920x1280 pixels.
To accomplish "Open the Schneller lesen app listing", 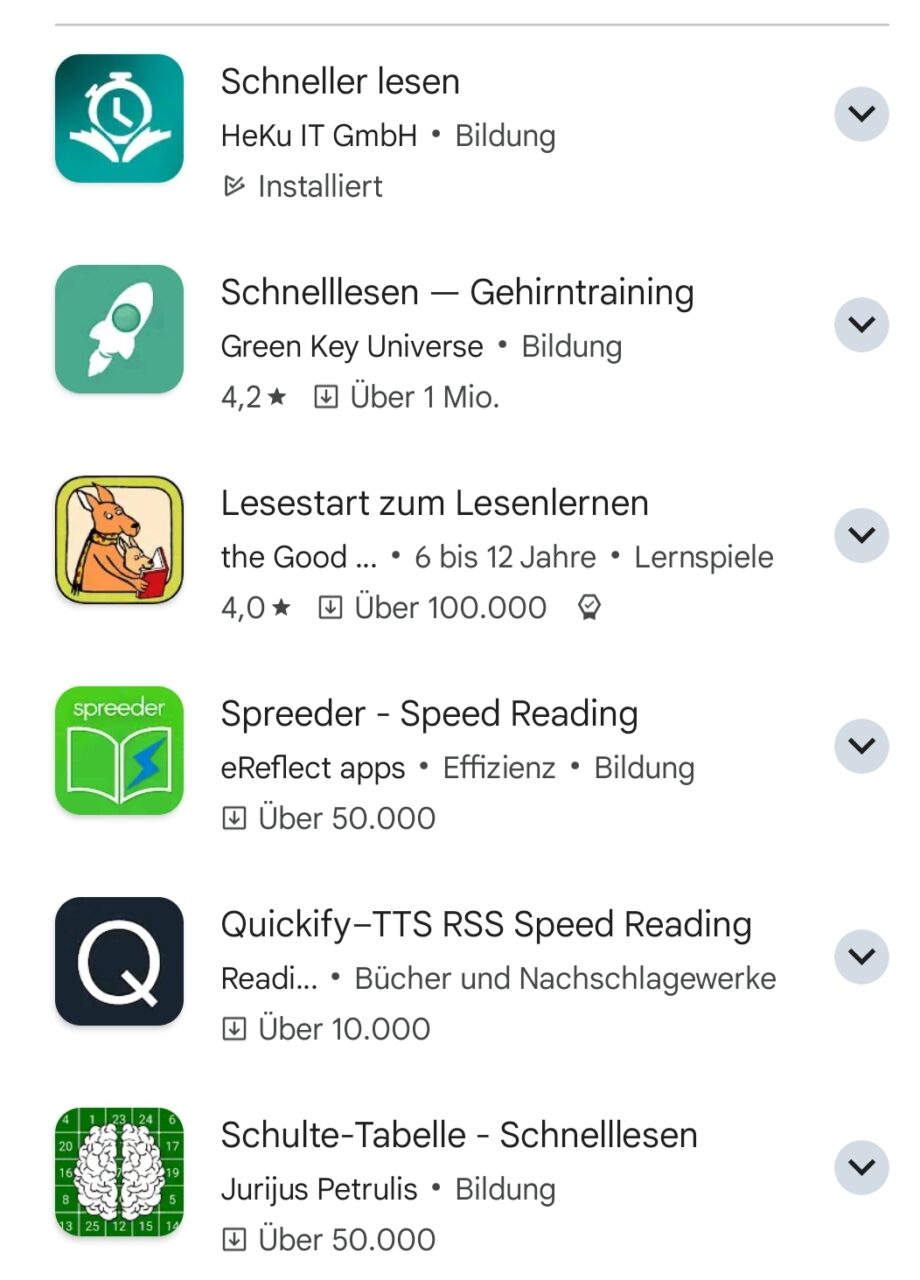I will coord(340,82).
